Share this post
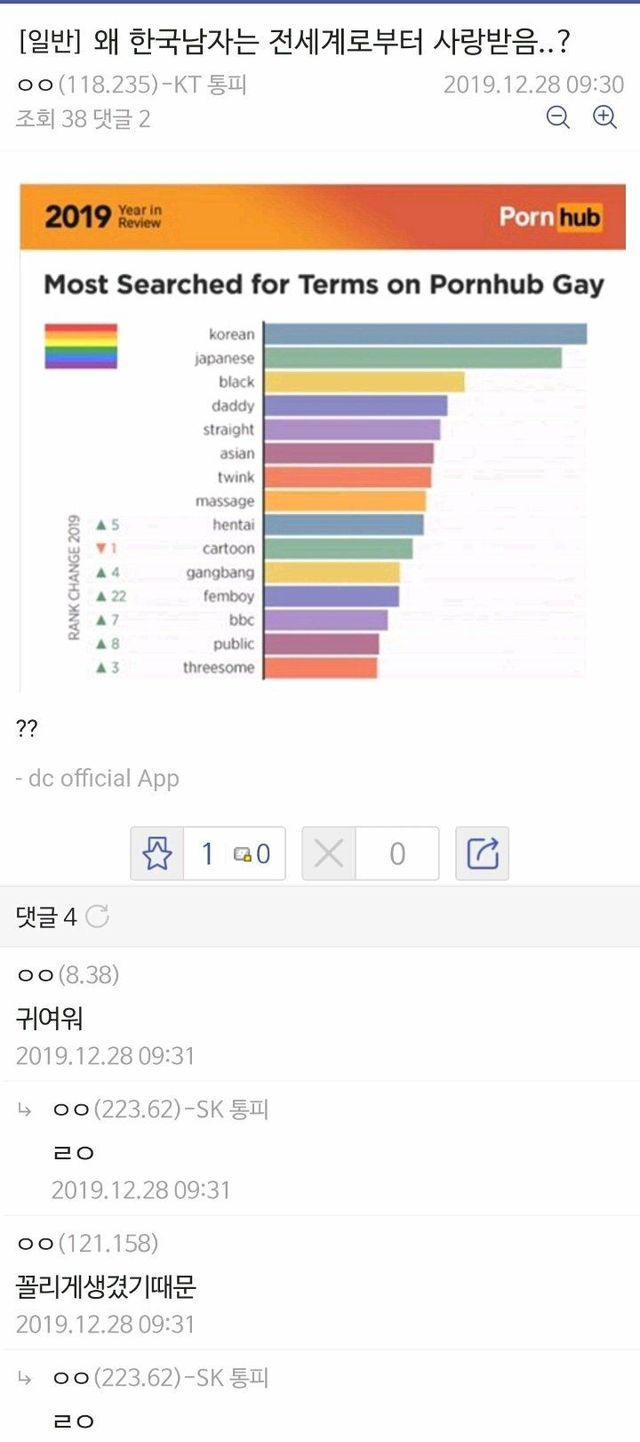 tap(482, 853)
